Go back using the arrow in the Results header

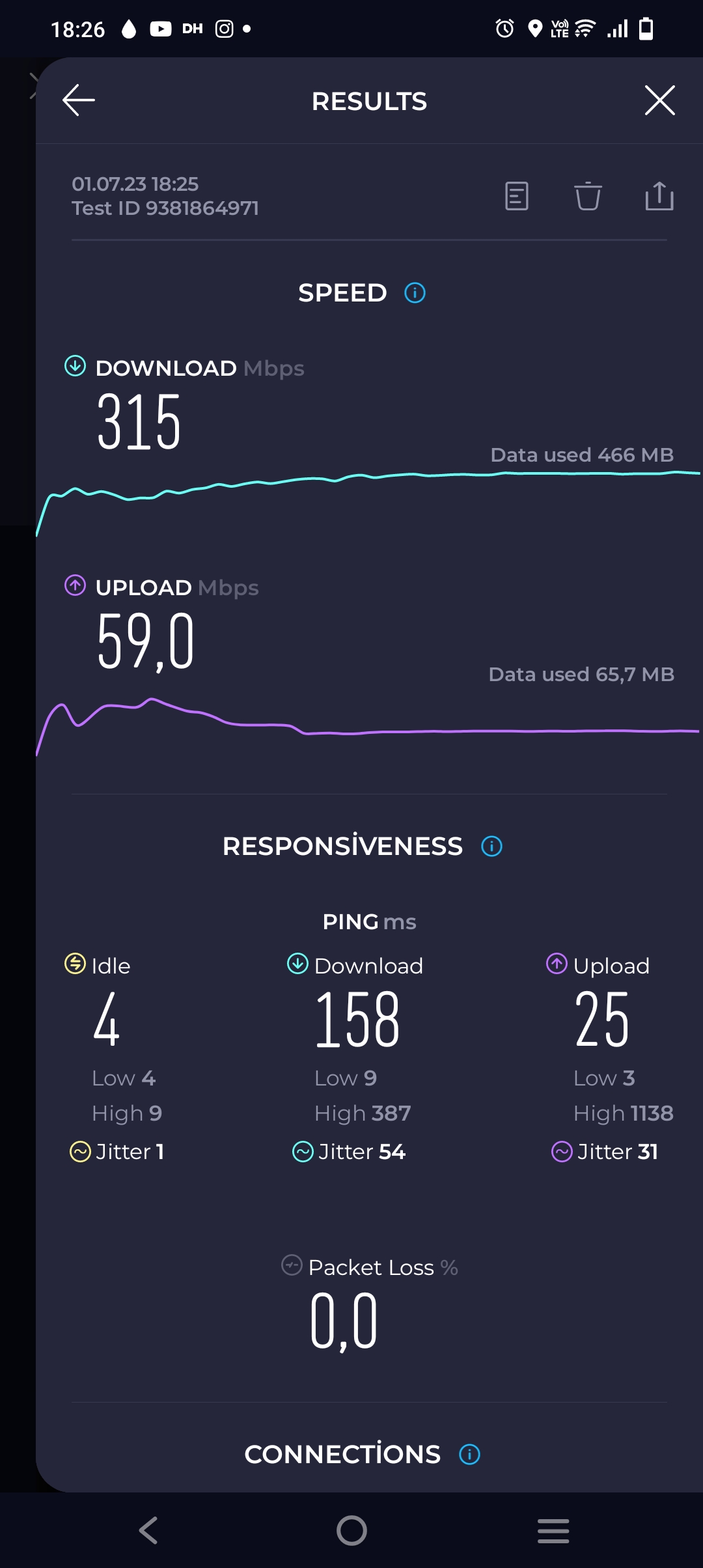(79, 100)
